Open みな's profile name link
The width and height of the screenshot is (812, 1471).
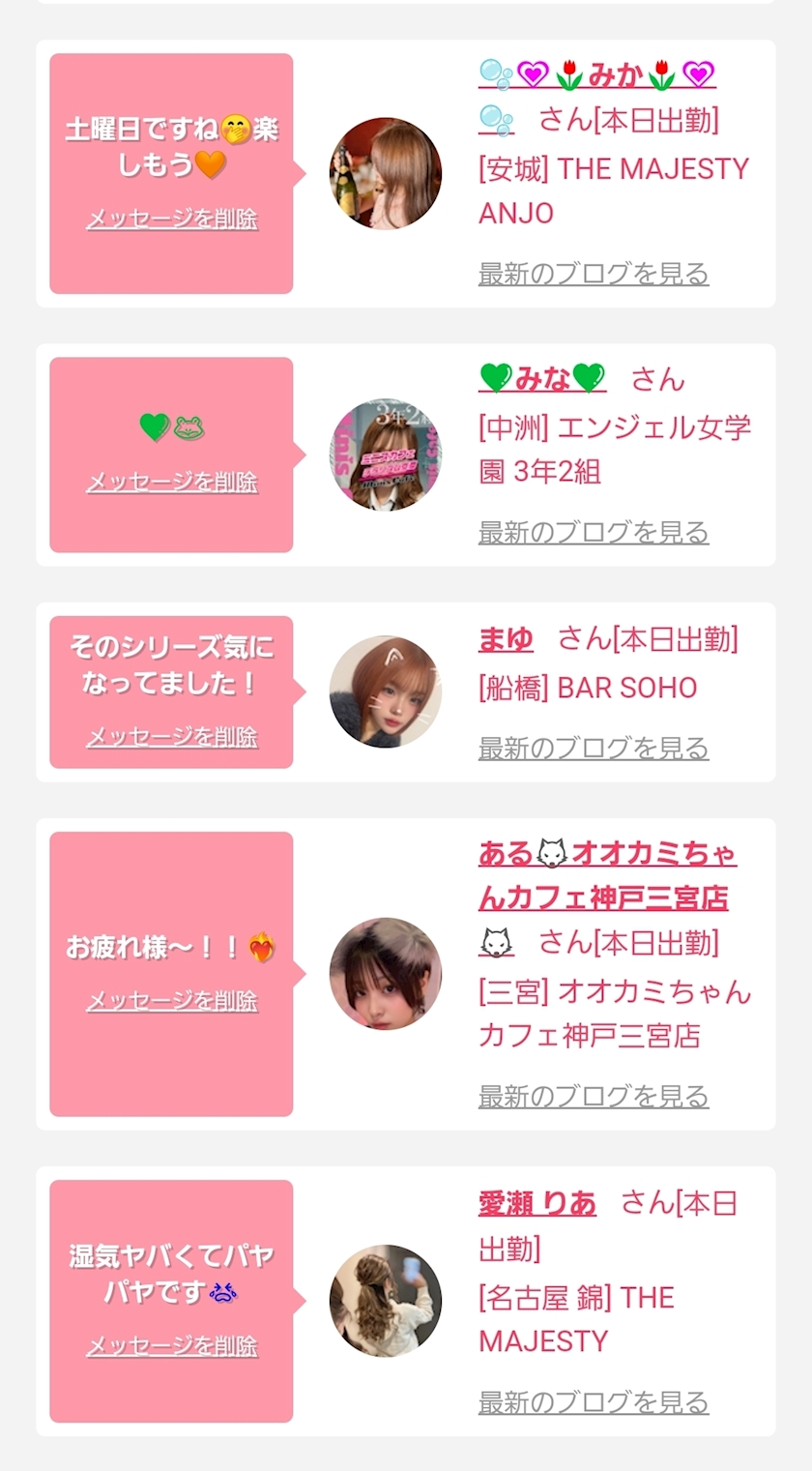[542, 378]
